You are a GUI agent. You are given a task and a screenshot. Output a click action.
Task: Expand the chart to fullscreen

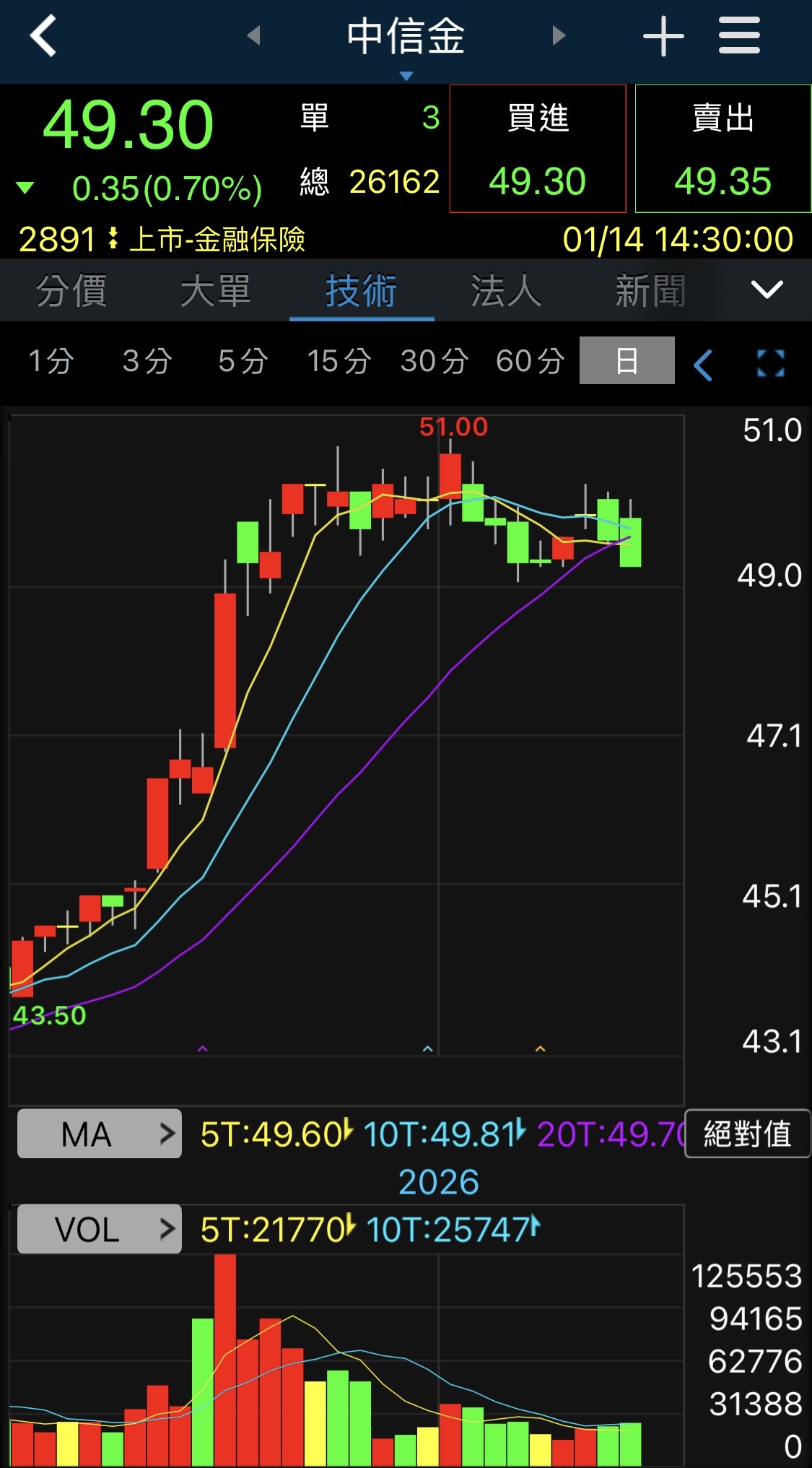(x=770, y=363)
